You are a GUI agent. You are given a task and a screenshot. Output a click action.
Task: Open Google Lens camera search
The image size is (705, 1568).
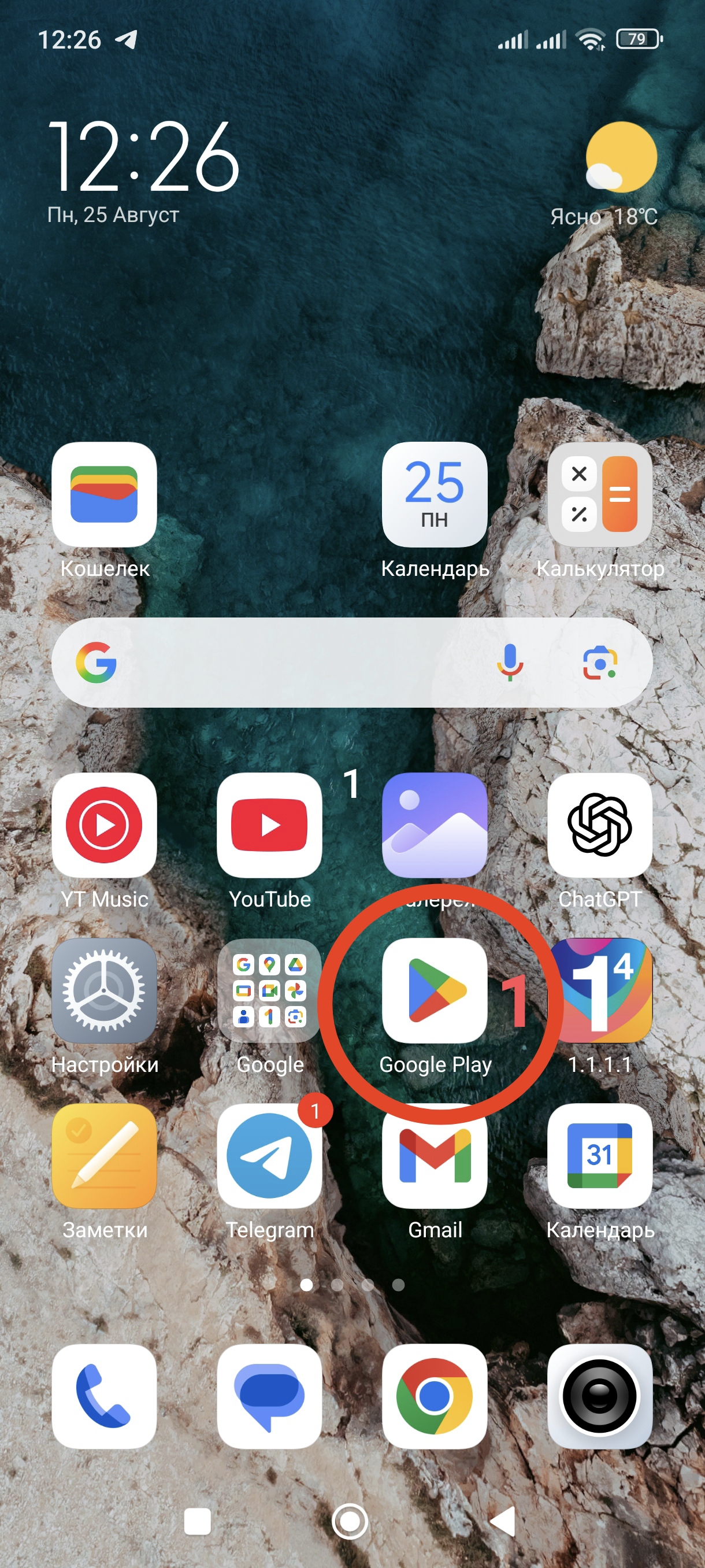pyautogui.click(x=599, y=662)
